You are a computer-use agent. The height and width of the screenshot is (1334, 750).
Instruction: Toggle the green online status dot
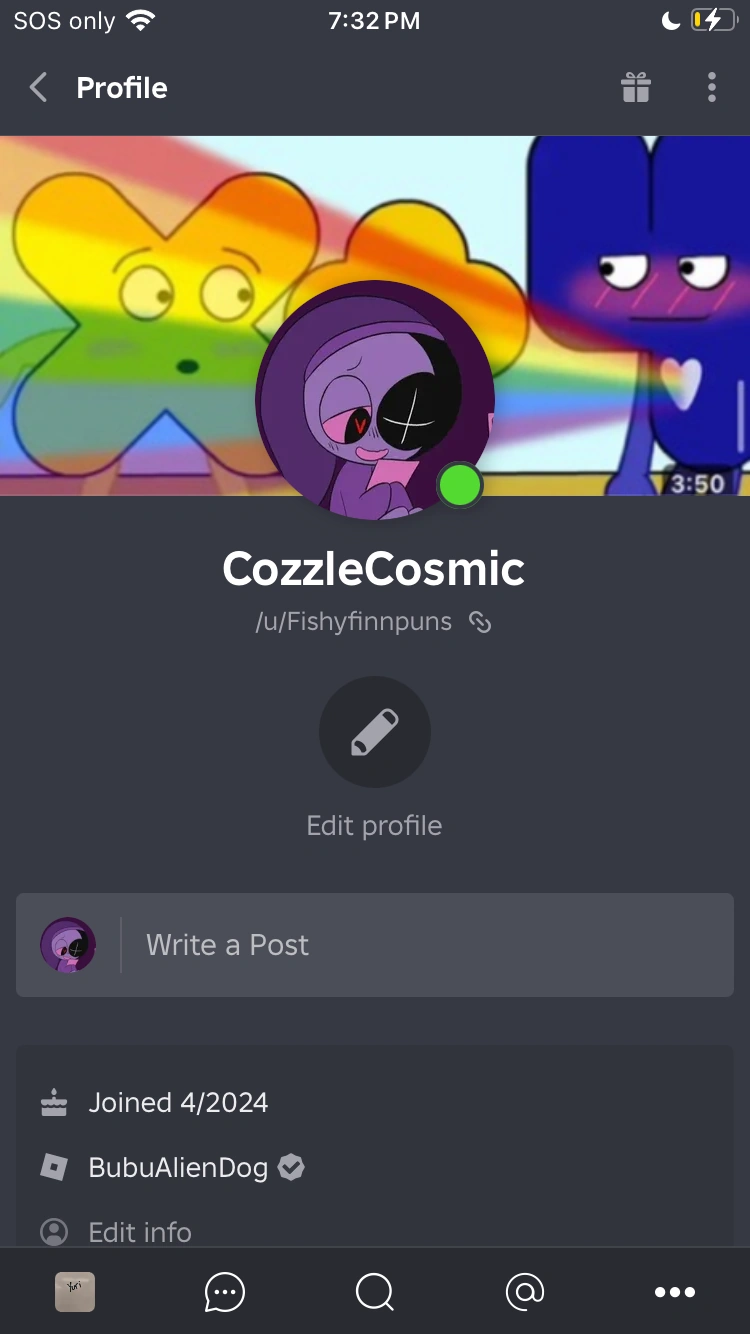click(459, 484)
